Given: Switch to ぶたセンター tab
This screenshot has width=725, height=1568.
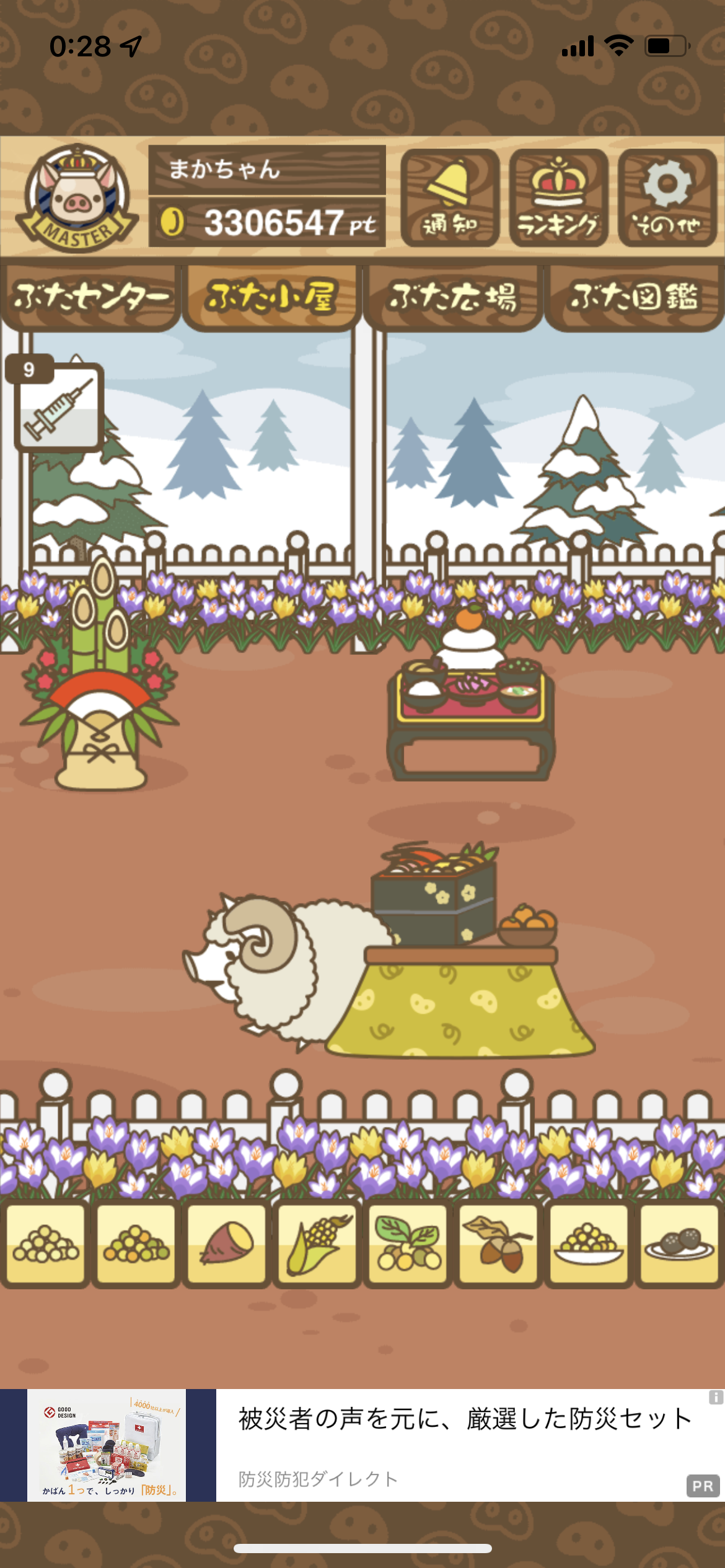Looking at the screenshot, I should tap(90, 298).
